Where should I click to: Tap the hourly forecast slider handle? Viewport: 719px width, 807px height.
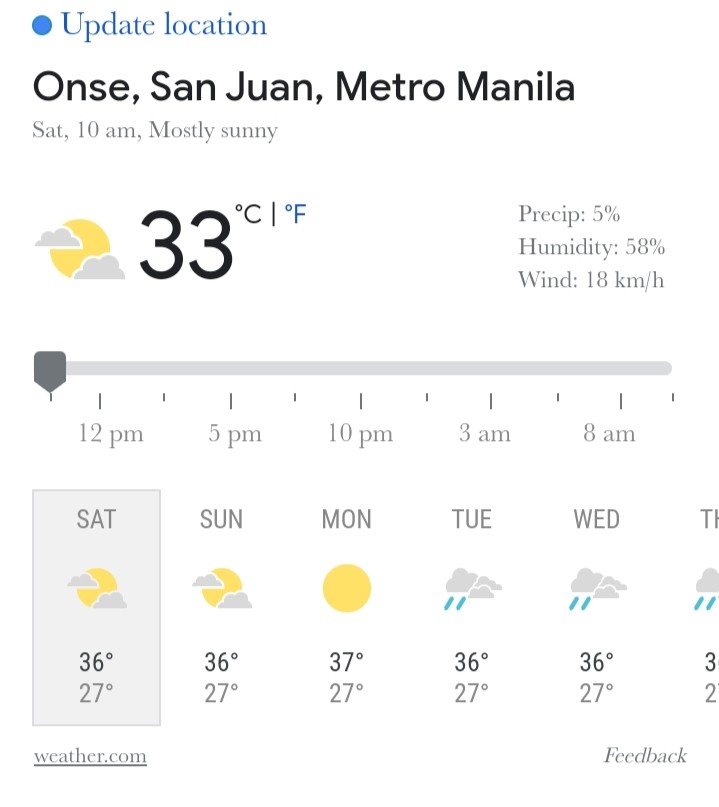[x=50, y=371]
